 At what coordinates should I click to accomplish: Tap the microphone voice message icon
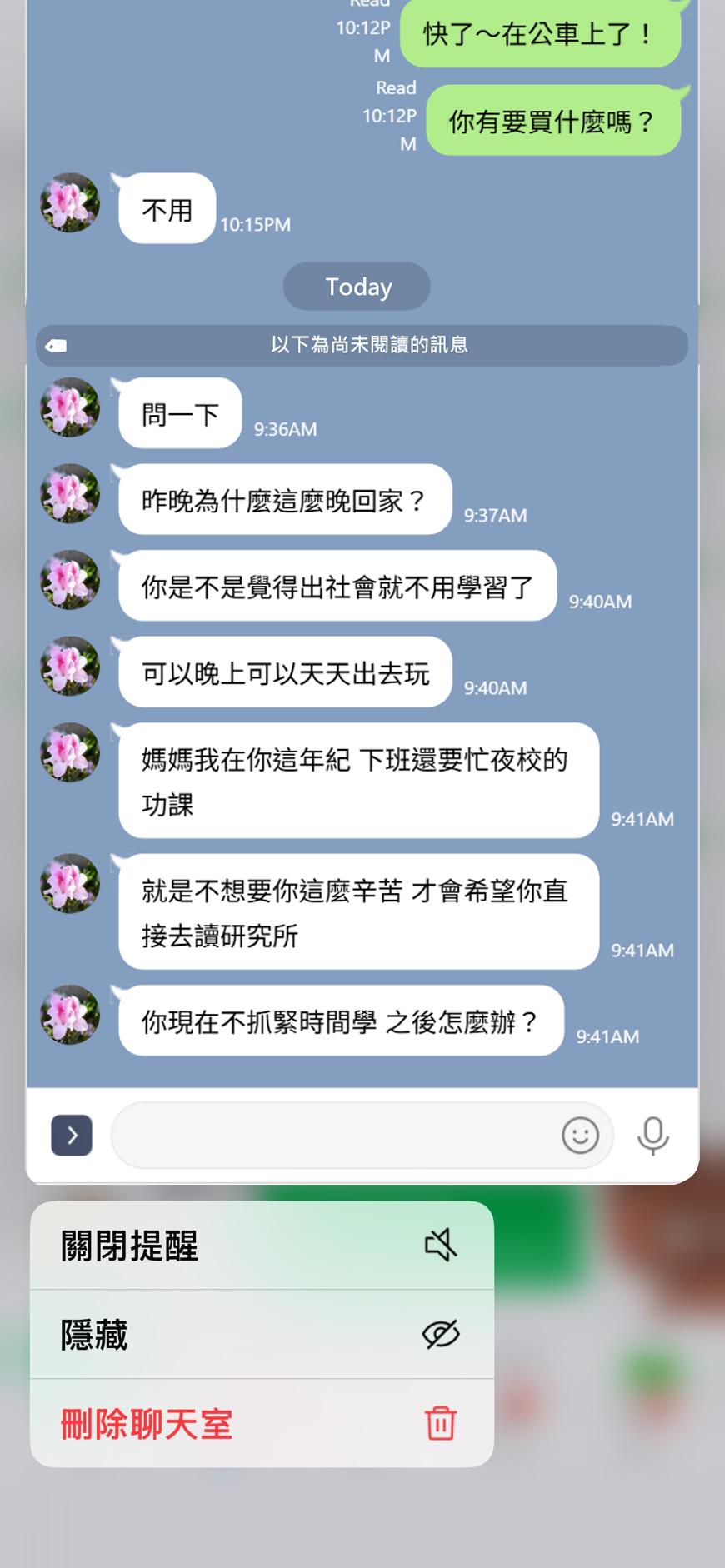point(653,1136)
